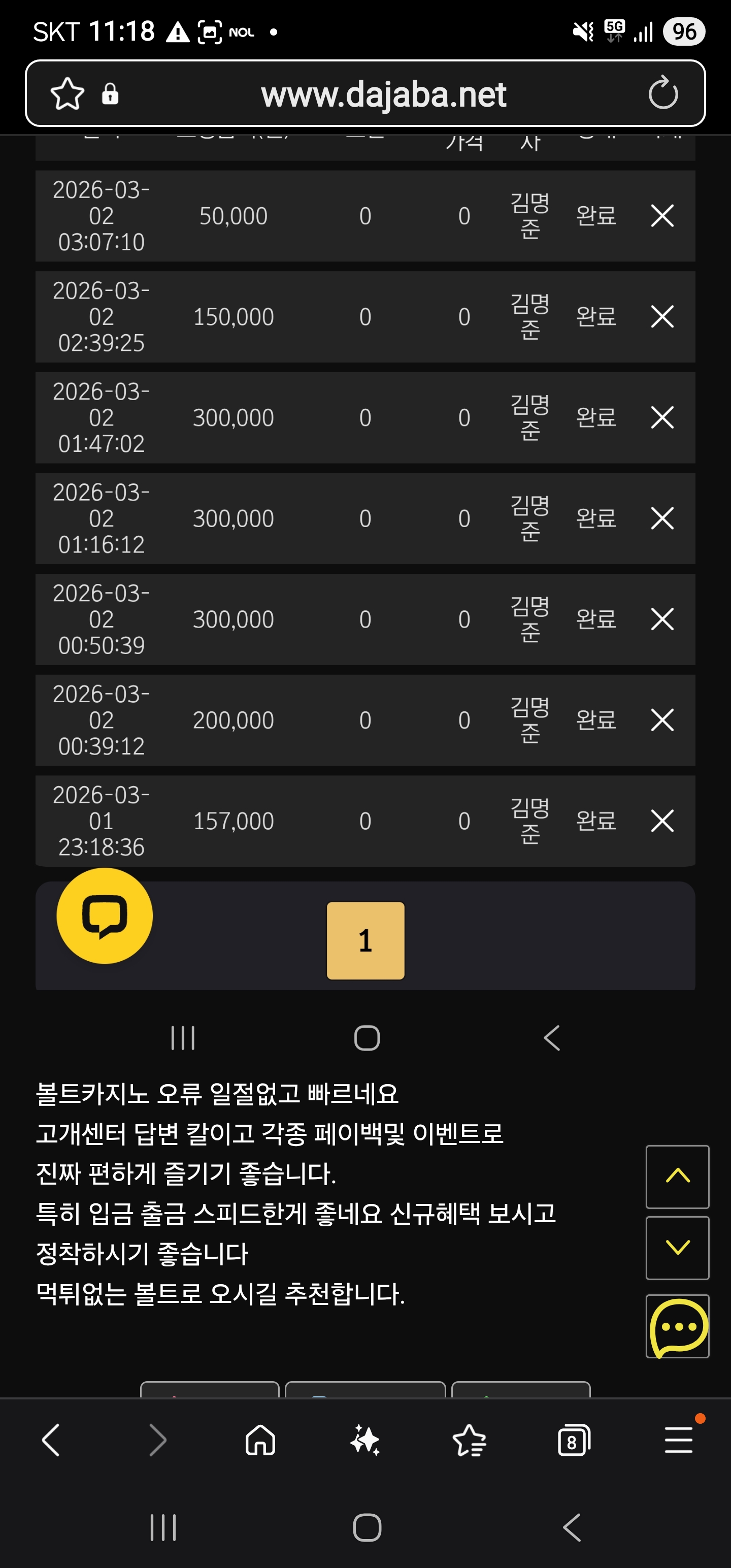The height and width of the screenshot is (1568, 731).
Task: Open the browser menu with notification dot
Action: pos(678,1440)
